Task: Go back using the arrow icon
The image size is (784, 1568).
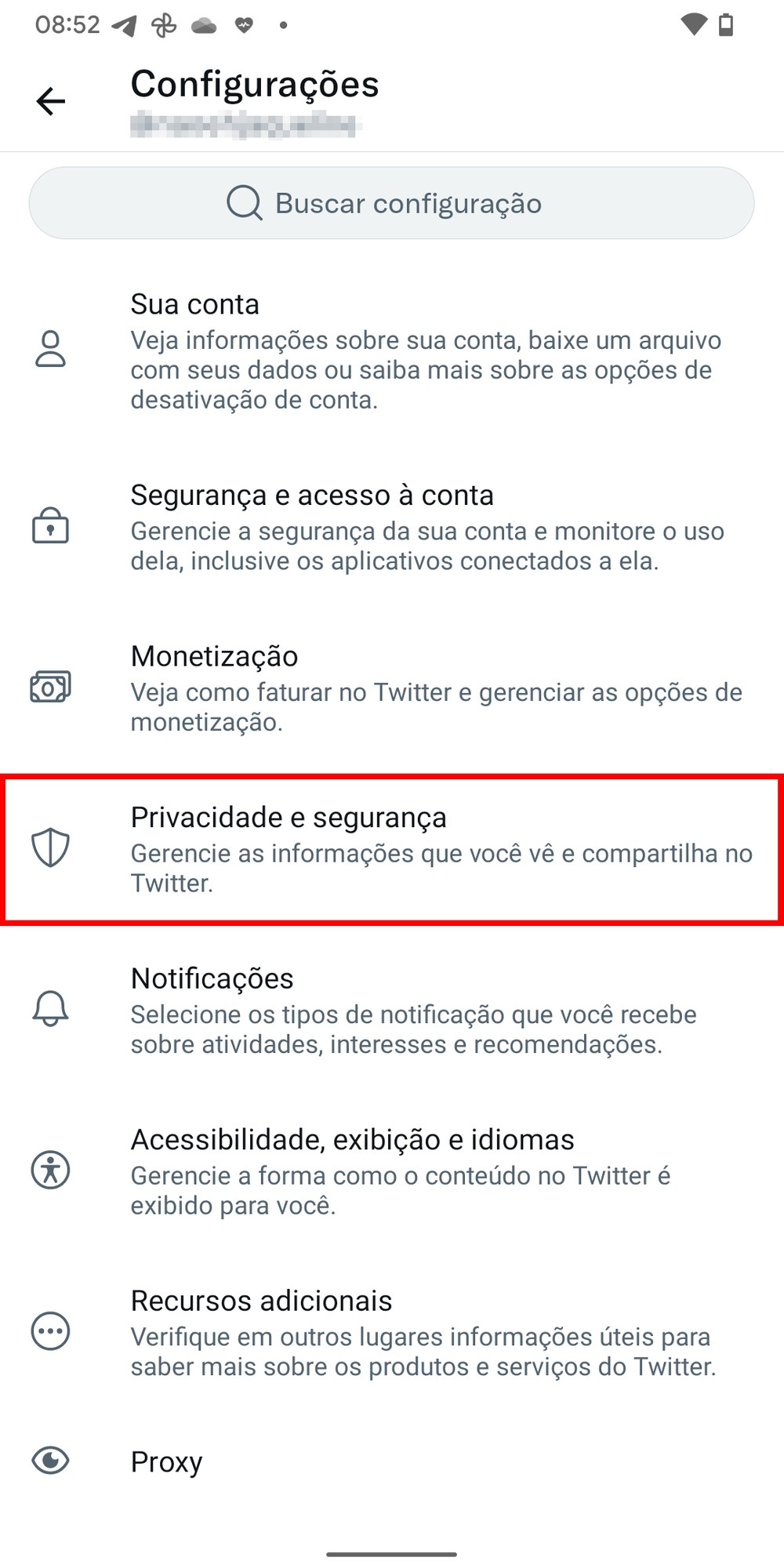Action: click(x=51, y=101)
